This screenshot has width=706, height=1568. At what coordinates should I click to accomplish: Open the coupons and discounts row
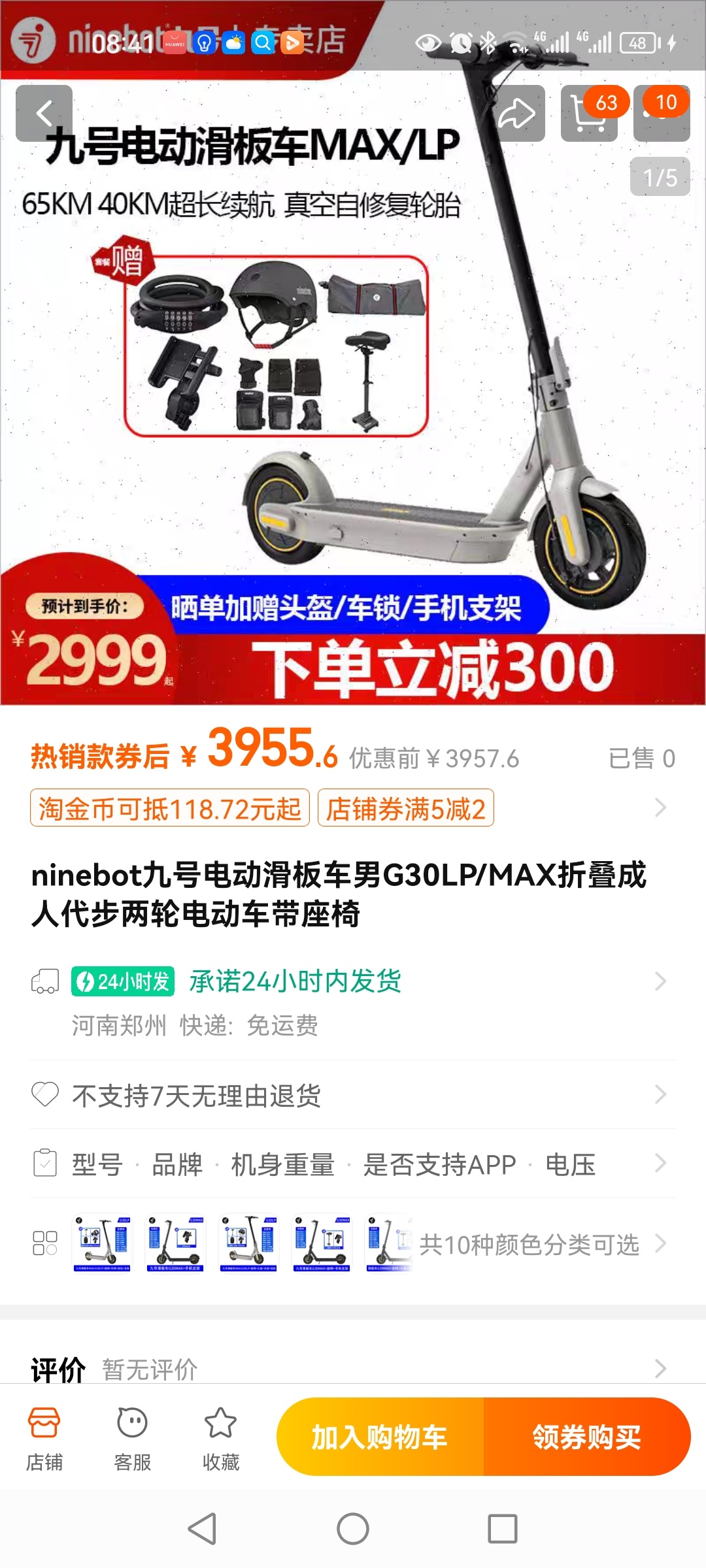(353, 808)
